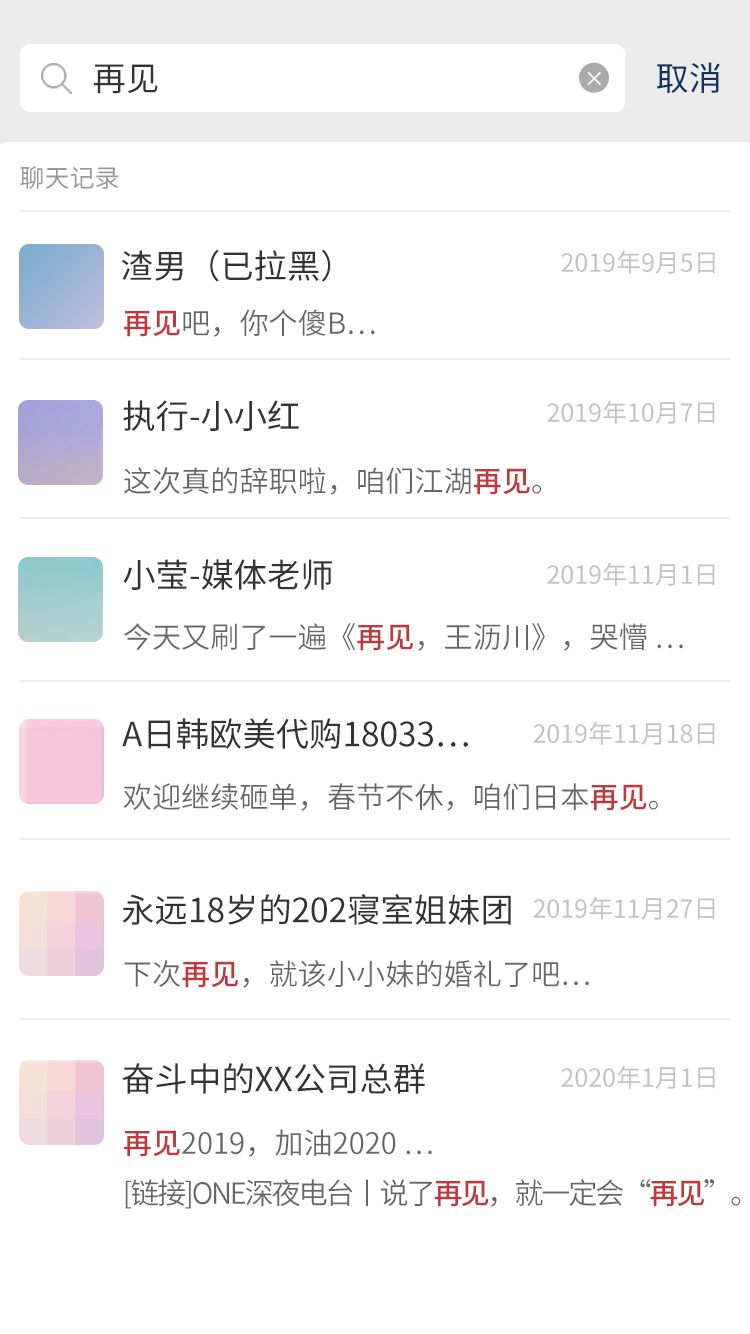
Task: Tap the clear (×) icon in search bar
Action: [x=593, y=77]
